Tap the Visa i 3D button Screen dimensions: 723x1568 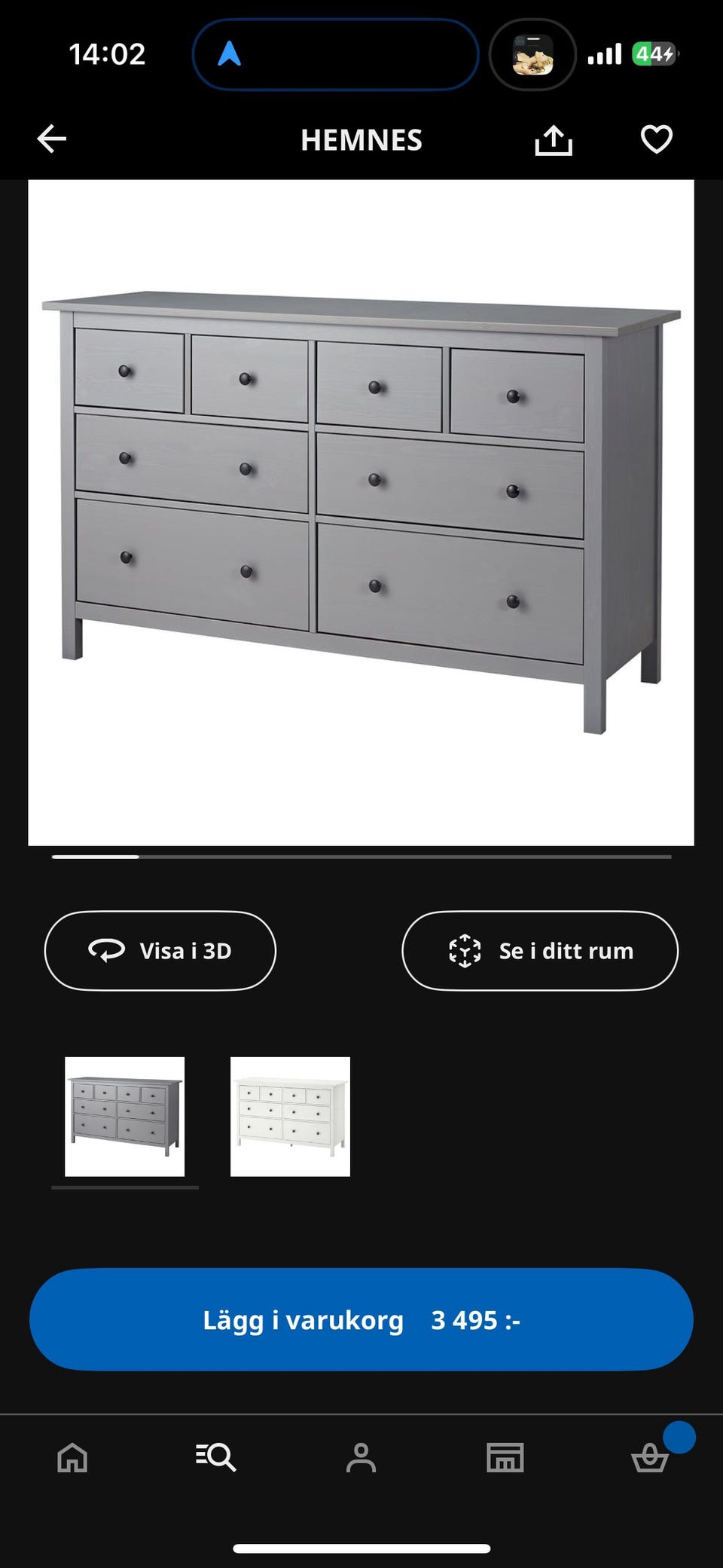[160, 951]
